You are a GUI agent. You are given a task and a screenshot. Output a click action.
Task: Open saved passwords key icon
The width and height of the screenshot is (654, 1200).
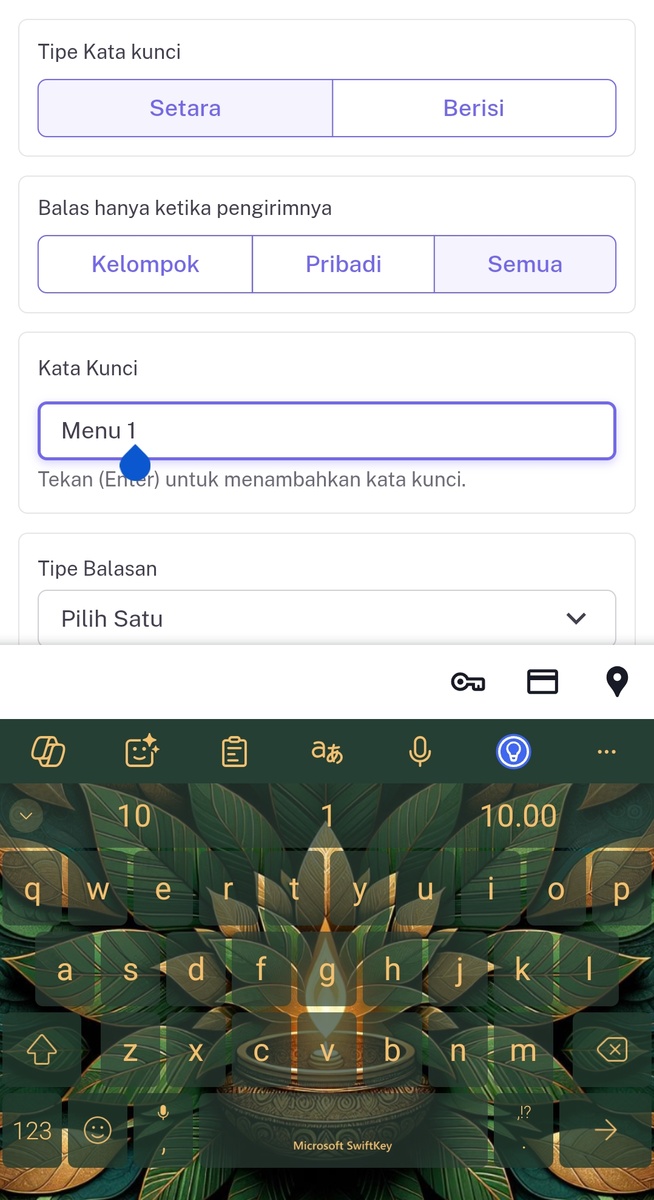pyautogui.click(x=467, y=682)
